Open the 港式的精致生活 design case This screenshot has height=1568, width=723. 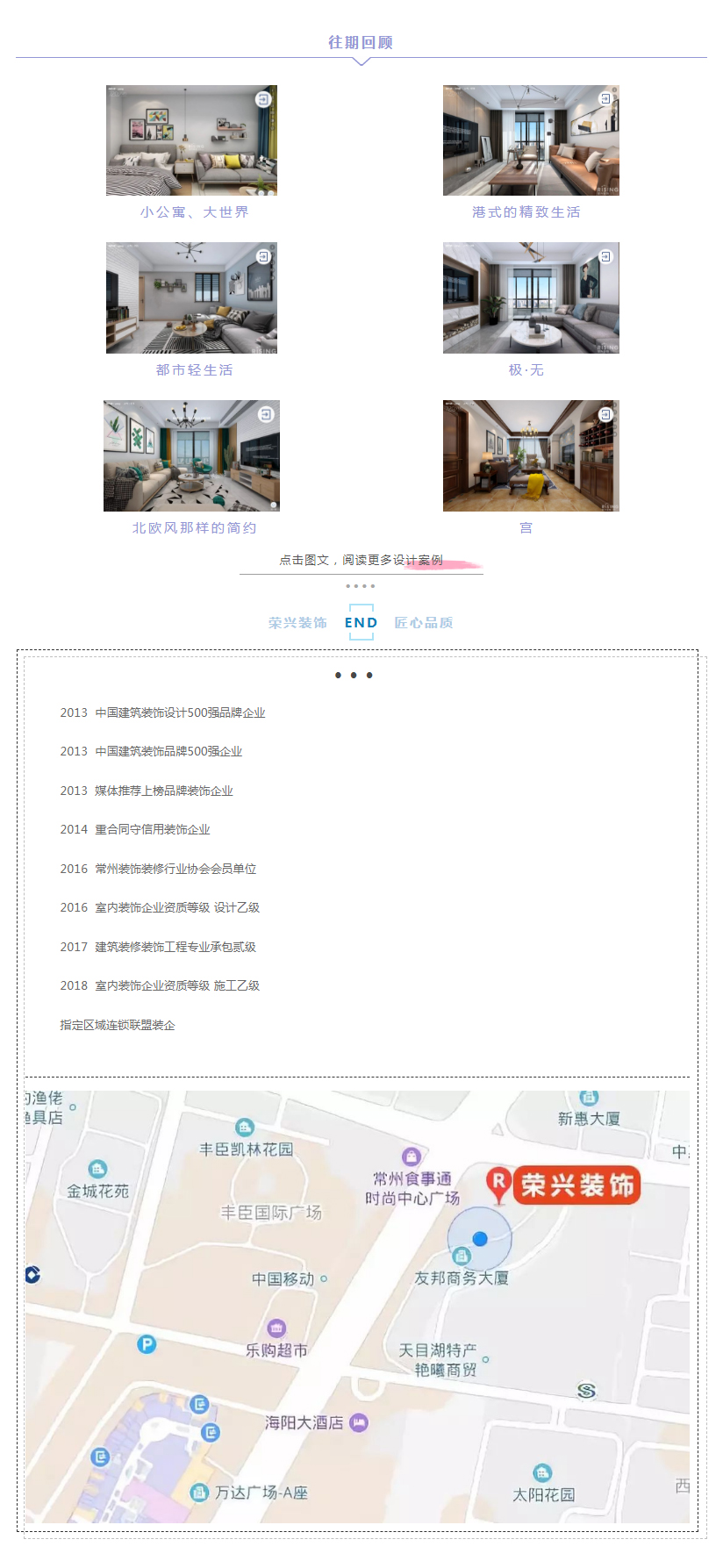(531, 140)
